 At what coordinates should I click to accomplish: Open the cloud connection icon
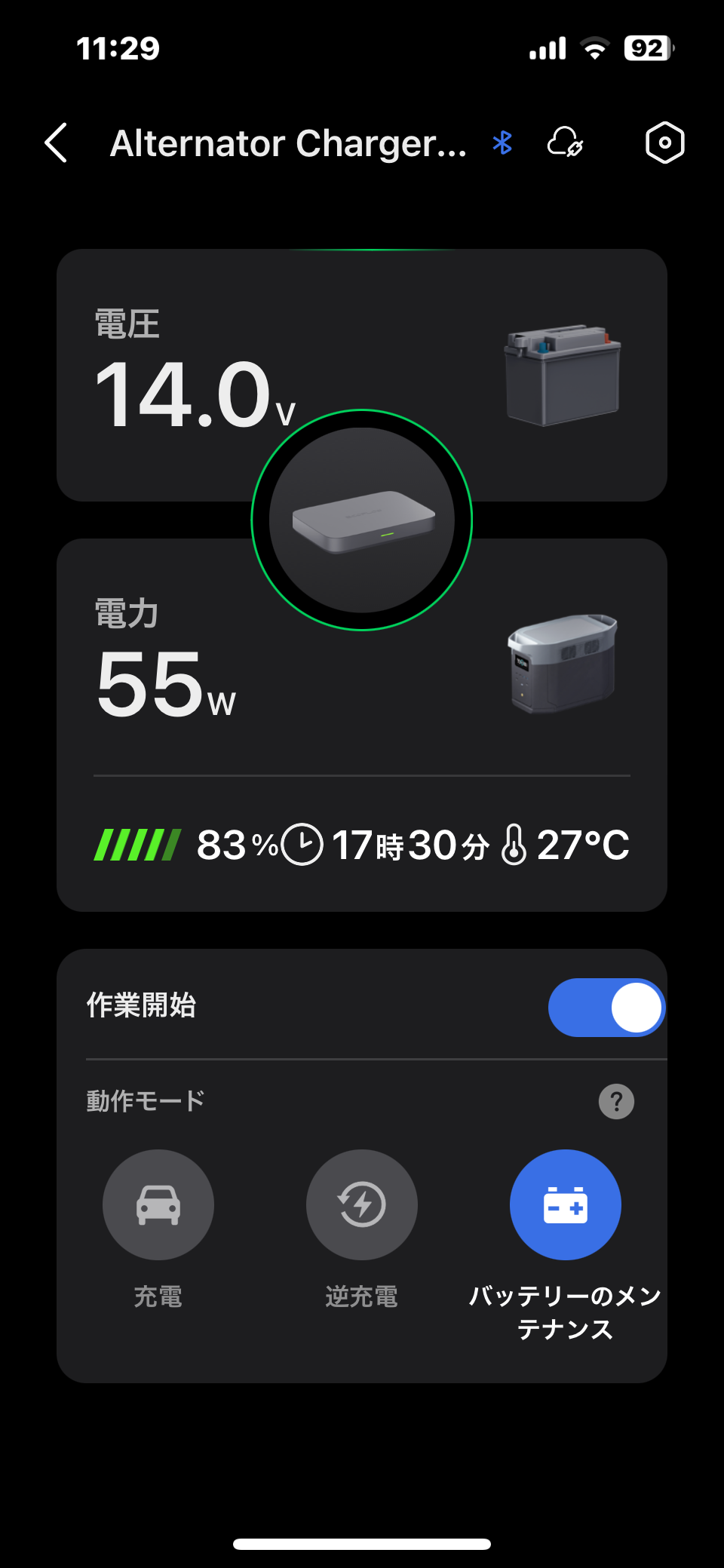565,142
